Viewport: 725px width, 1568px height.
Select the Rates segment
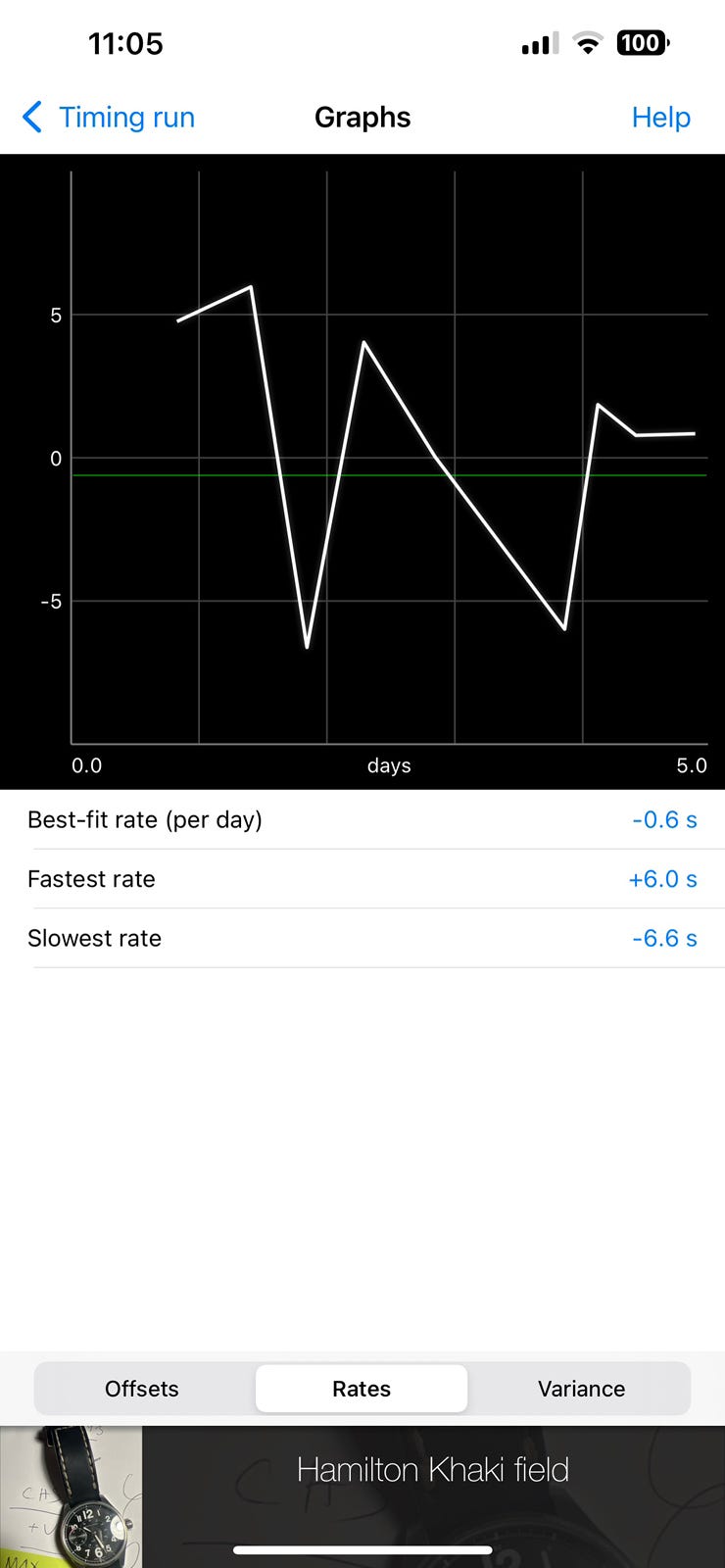pyautogui.click(x=362, y=1389)
